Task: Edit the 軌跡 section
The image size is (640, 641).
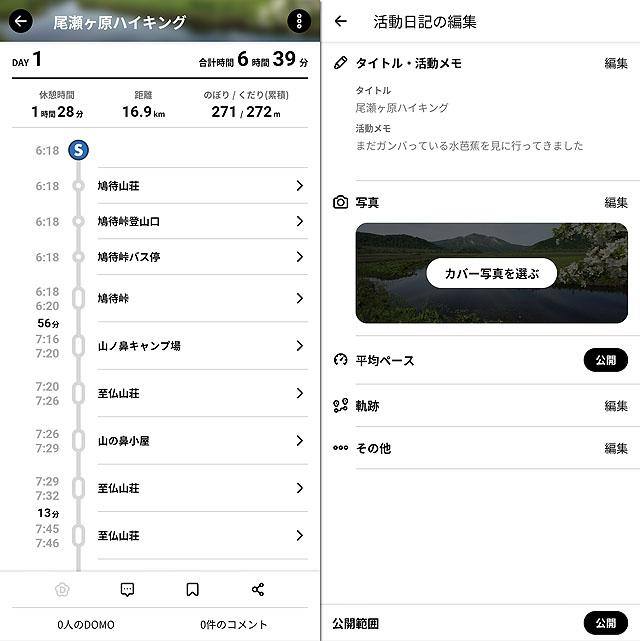Action: (616, 406)
